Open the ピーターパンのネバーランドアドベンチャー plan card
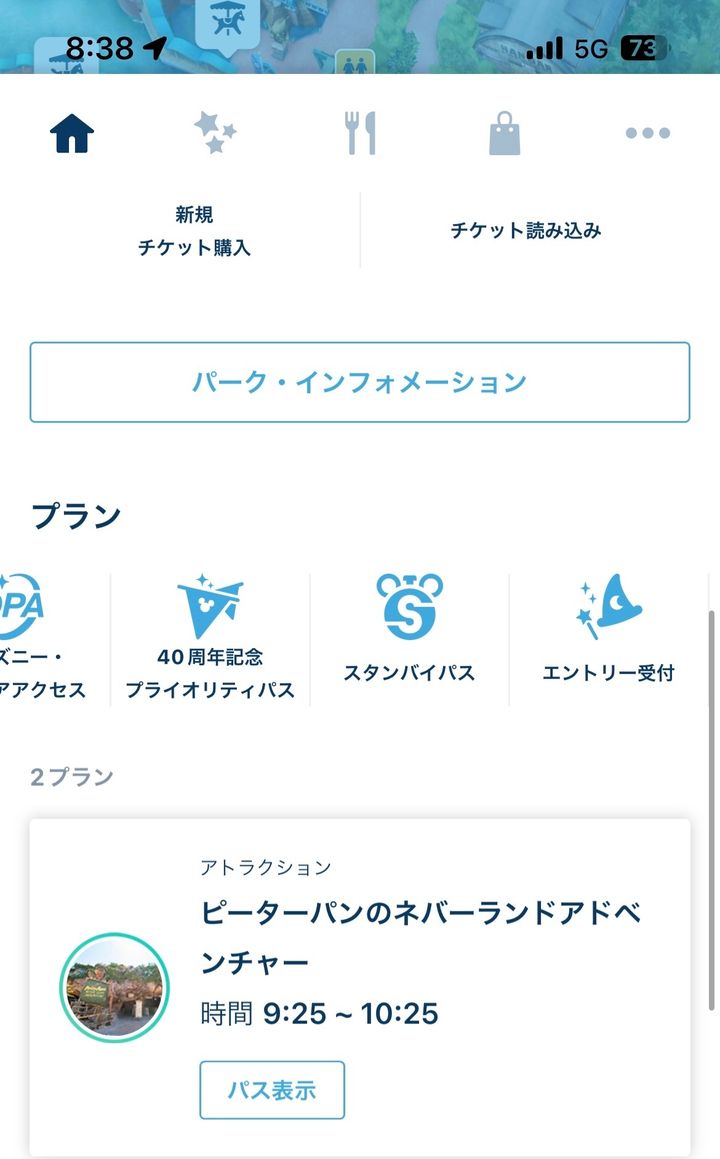 pos(420,938)
